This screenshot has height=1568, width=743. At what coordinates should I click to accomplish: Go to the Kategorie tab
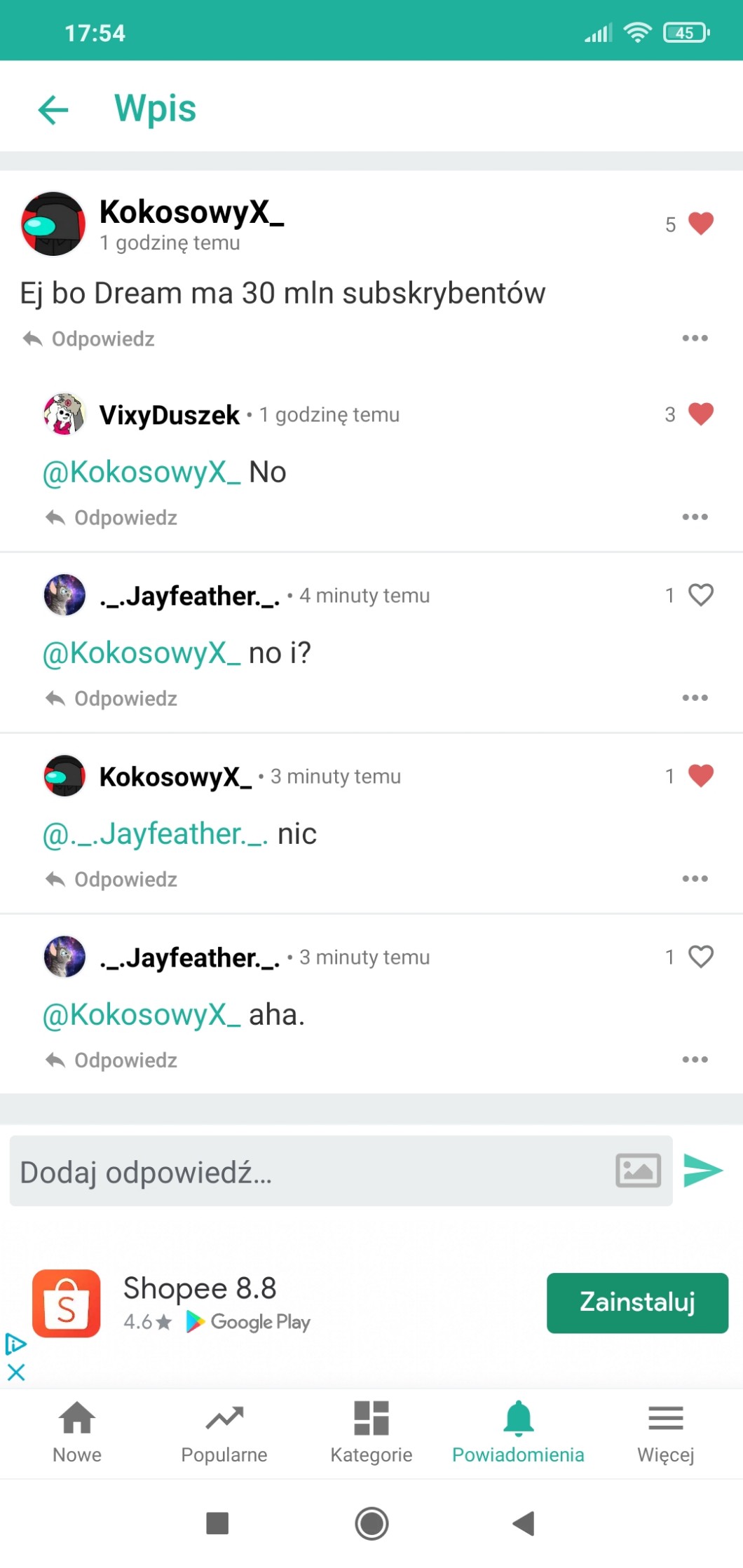(371, 1433)
